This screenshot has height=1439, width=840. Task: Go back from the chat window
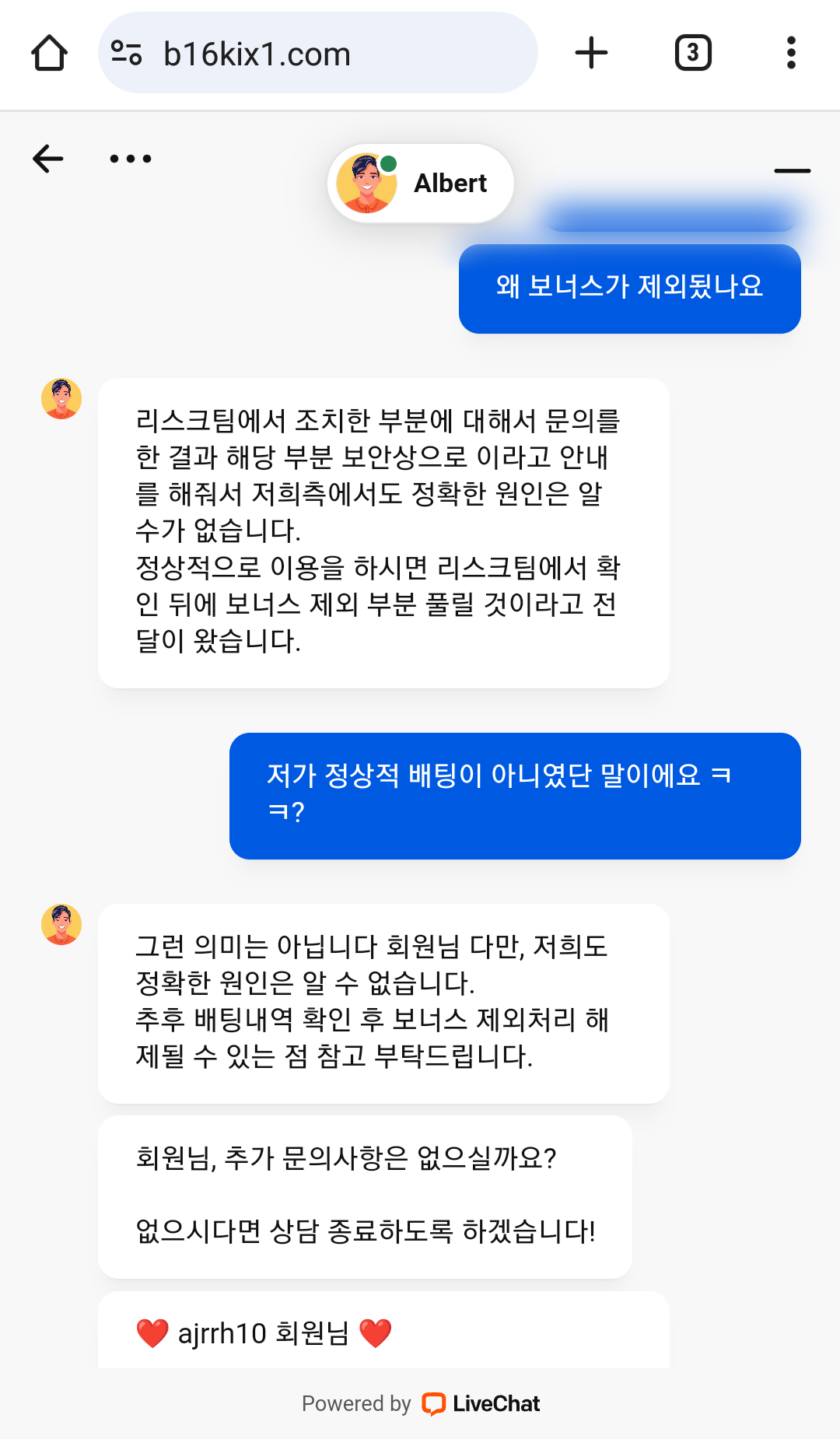[48, 159]
